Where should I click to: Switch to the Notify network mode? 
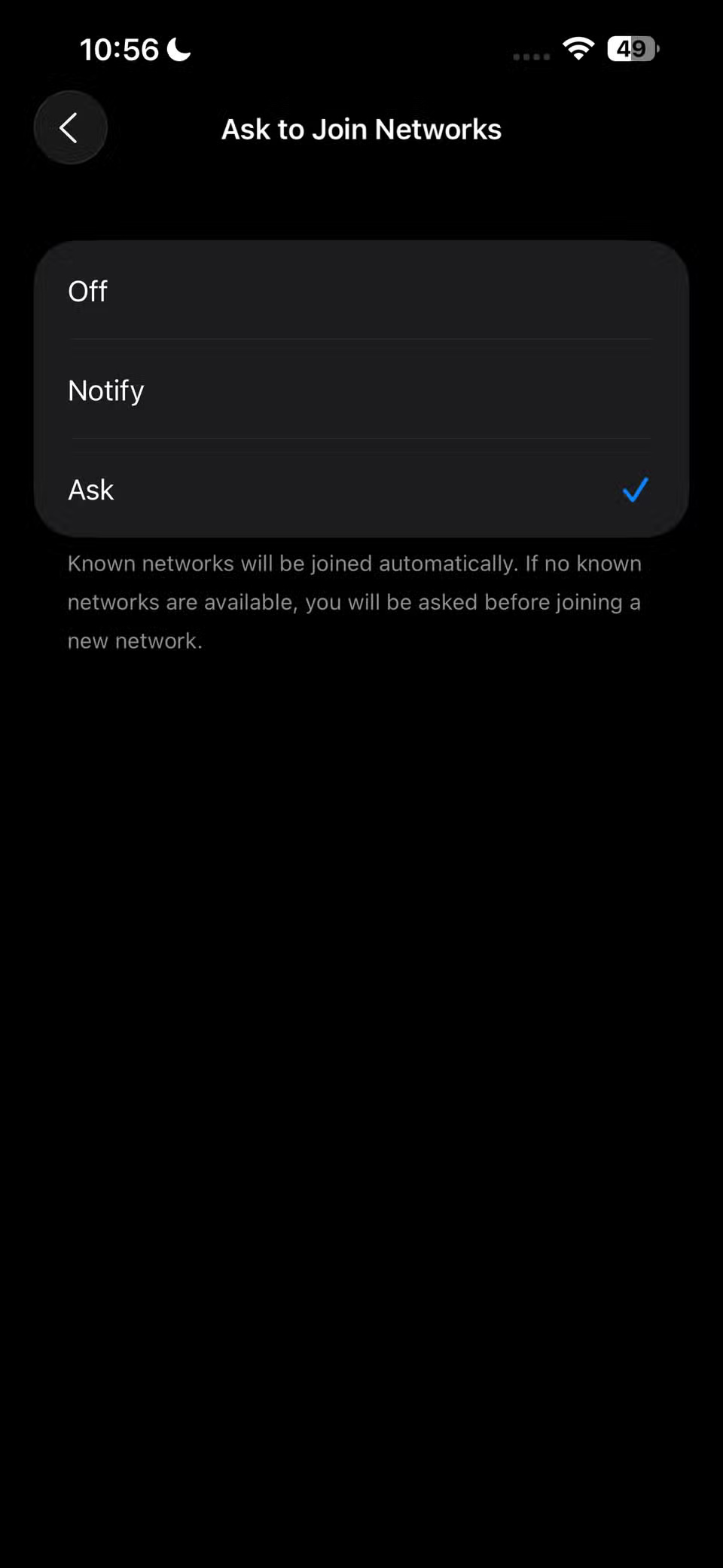tap(361, 390)
